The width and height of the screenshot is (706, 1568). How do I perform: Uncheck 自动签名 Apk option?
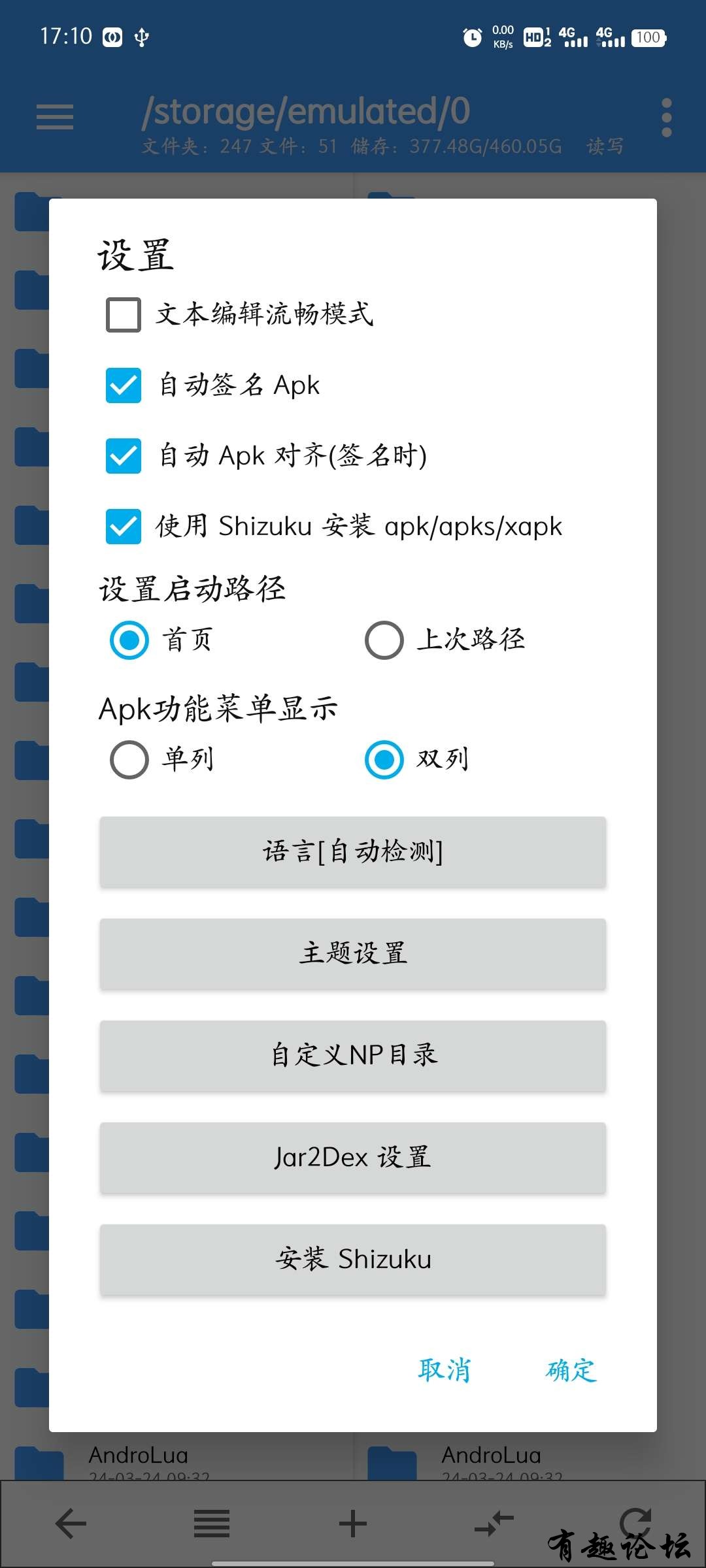tap(124, 385)
